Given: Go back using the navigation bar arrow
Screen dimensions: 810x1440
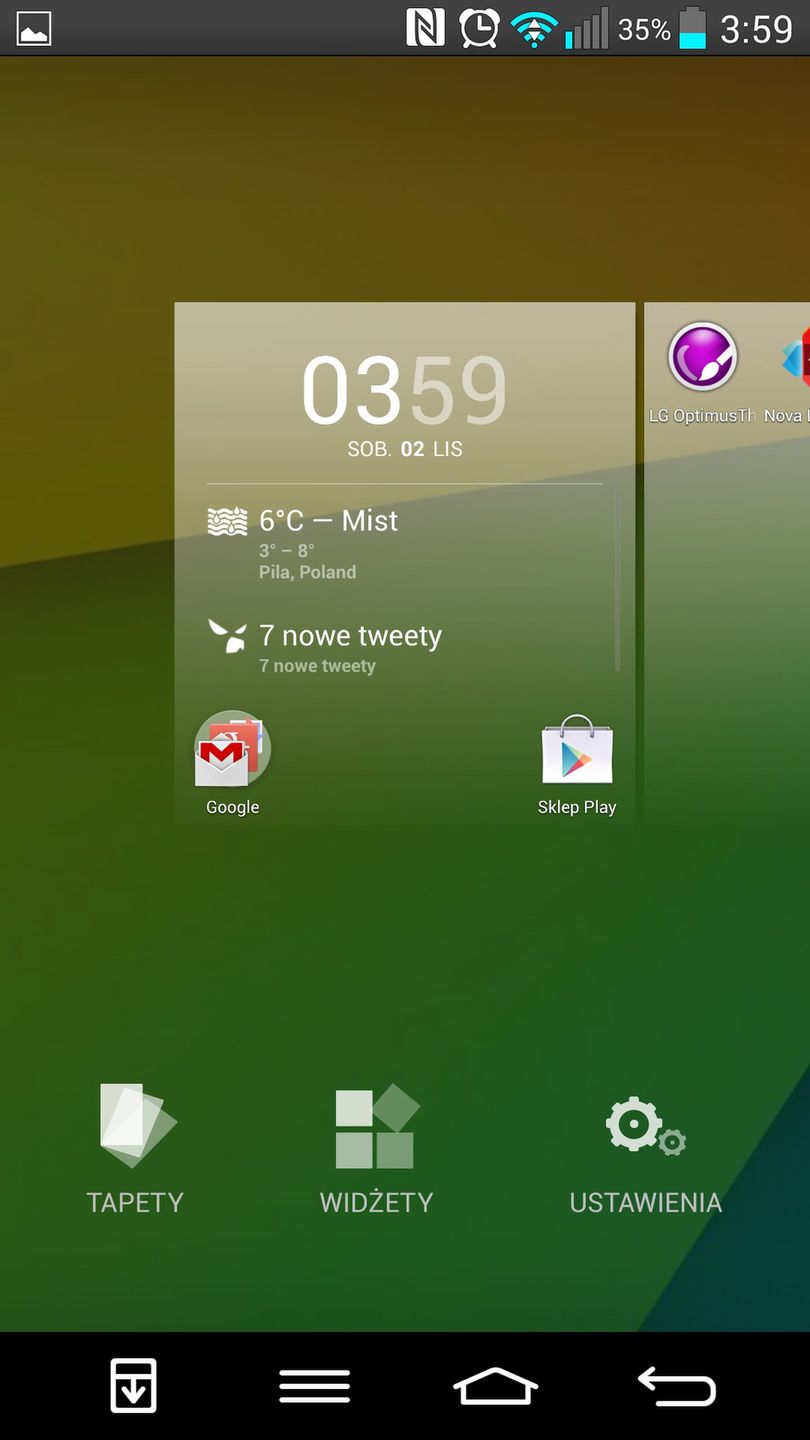Looking at the screenshot, I should [677, 1386].
